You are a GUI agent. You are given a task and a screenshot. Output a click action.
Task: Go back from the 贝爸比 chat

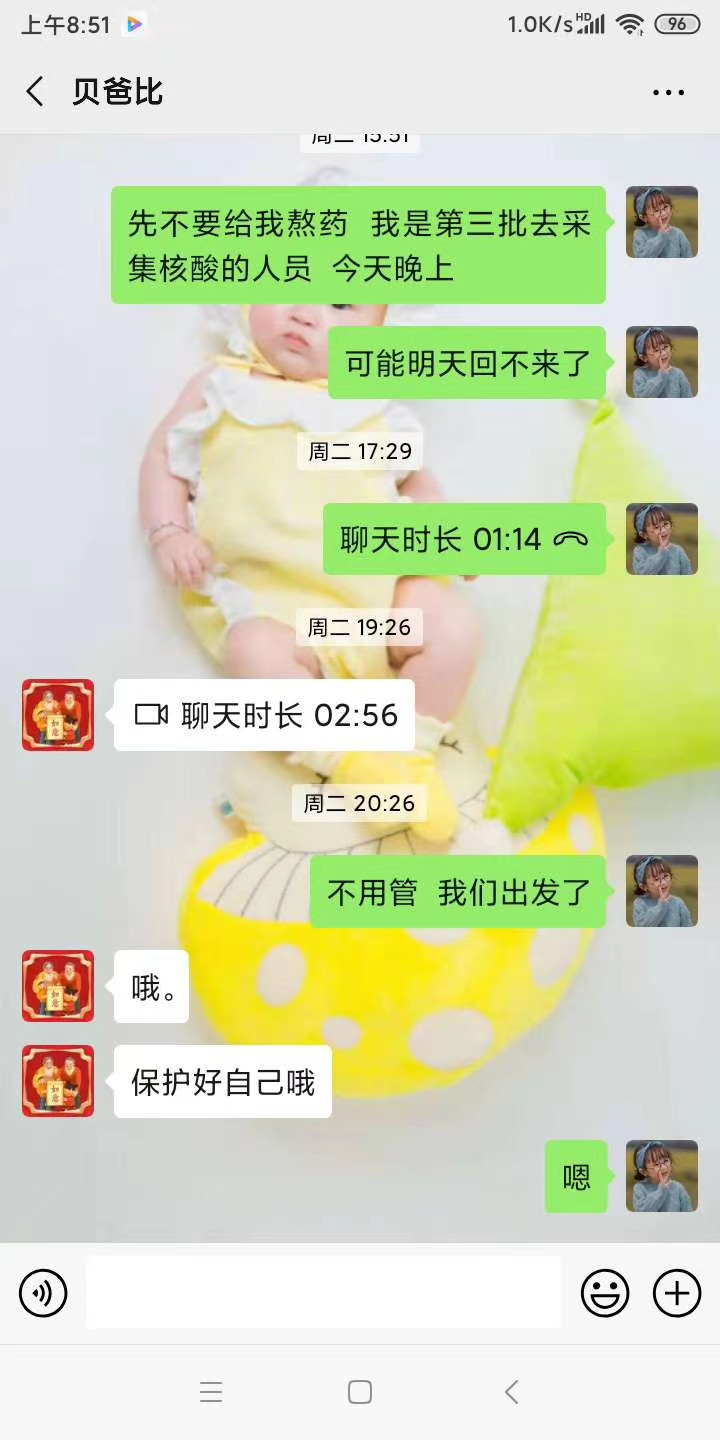tap(35, 92)
